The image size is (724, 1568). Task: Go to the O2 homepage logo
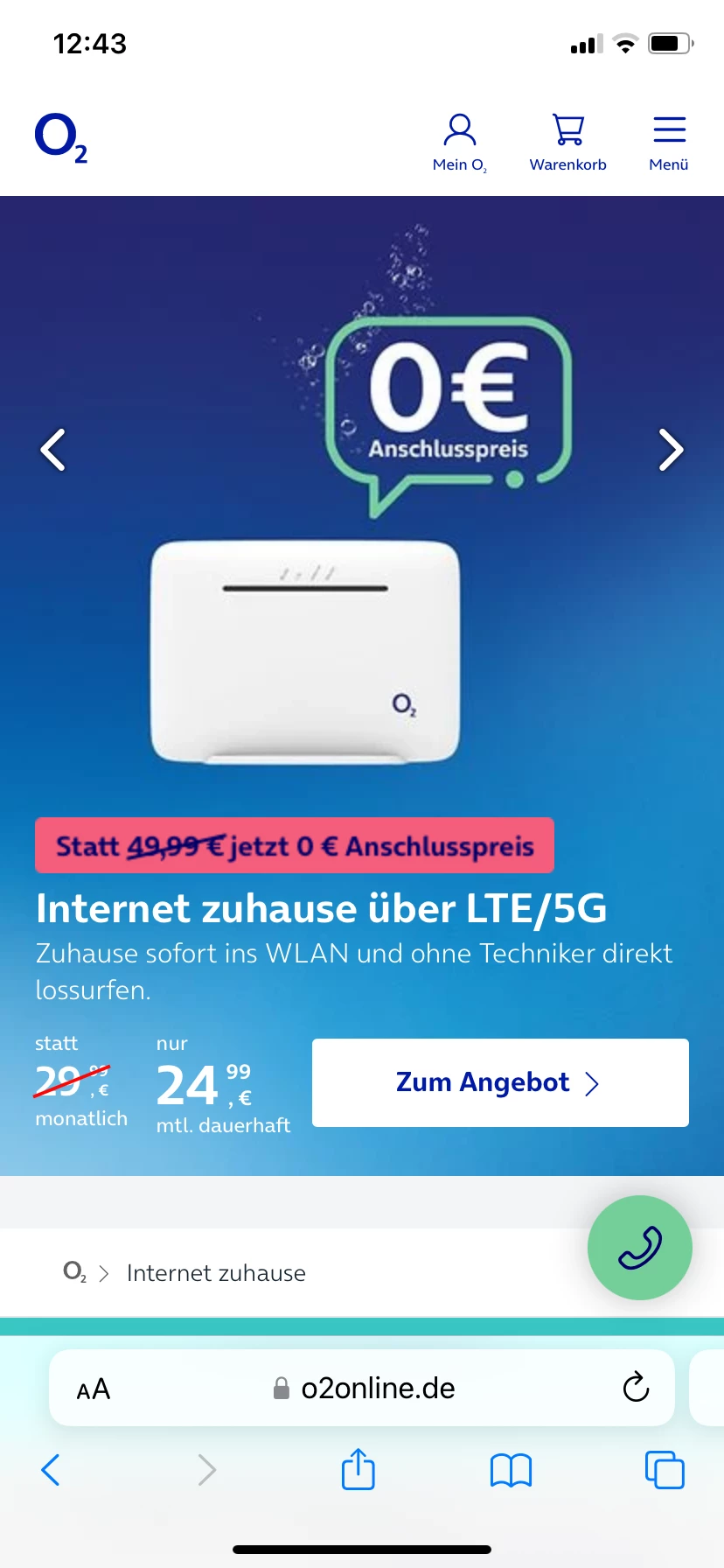[61, 138]
